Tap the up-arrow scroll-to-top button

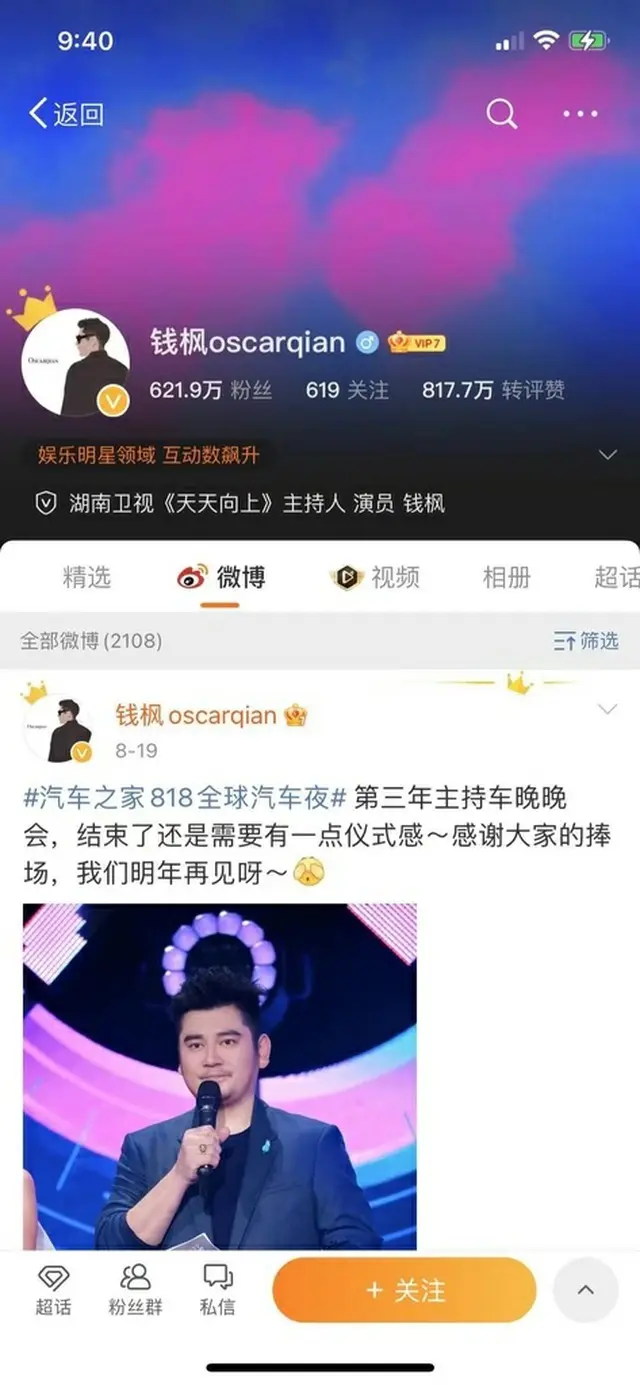(x=586, y=1290)
